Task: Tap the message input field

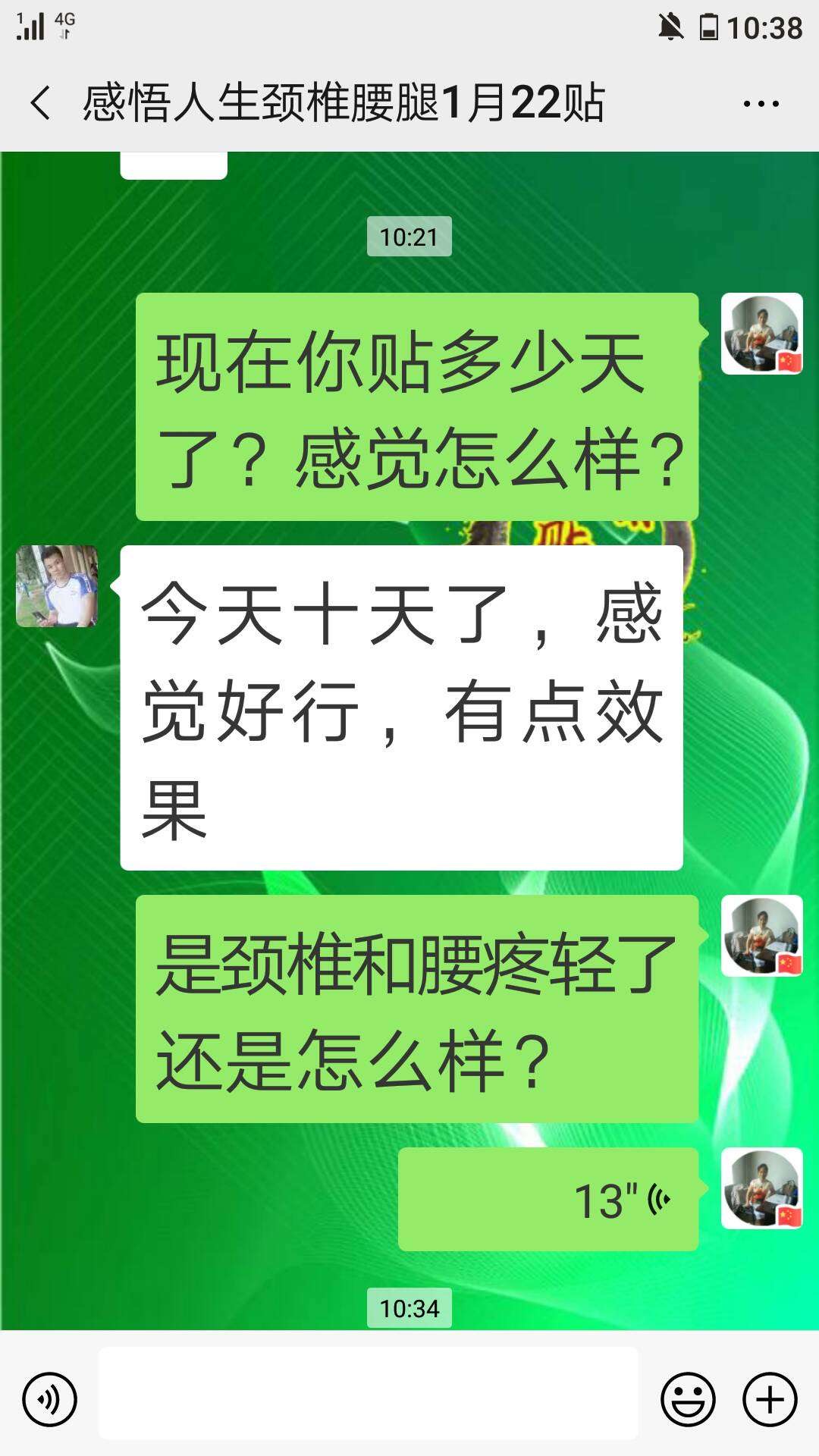Action: tap(369, 1394)
